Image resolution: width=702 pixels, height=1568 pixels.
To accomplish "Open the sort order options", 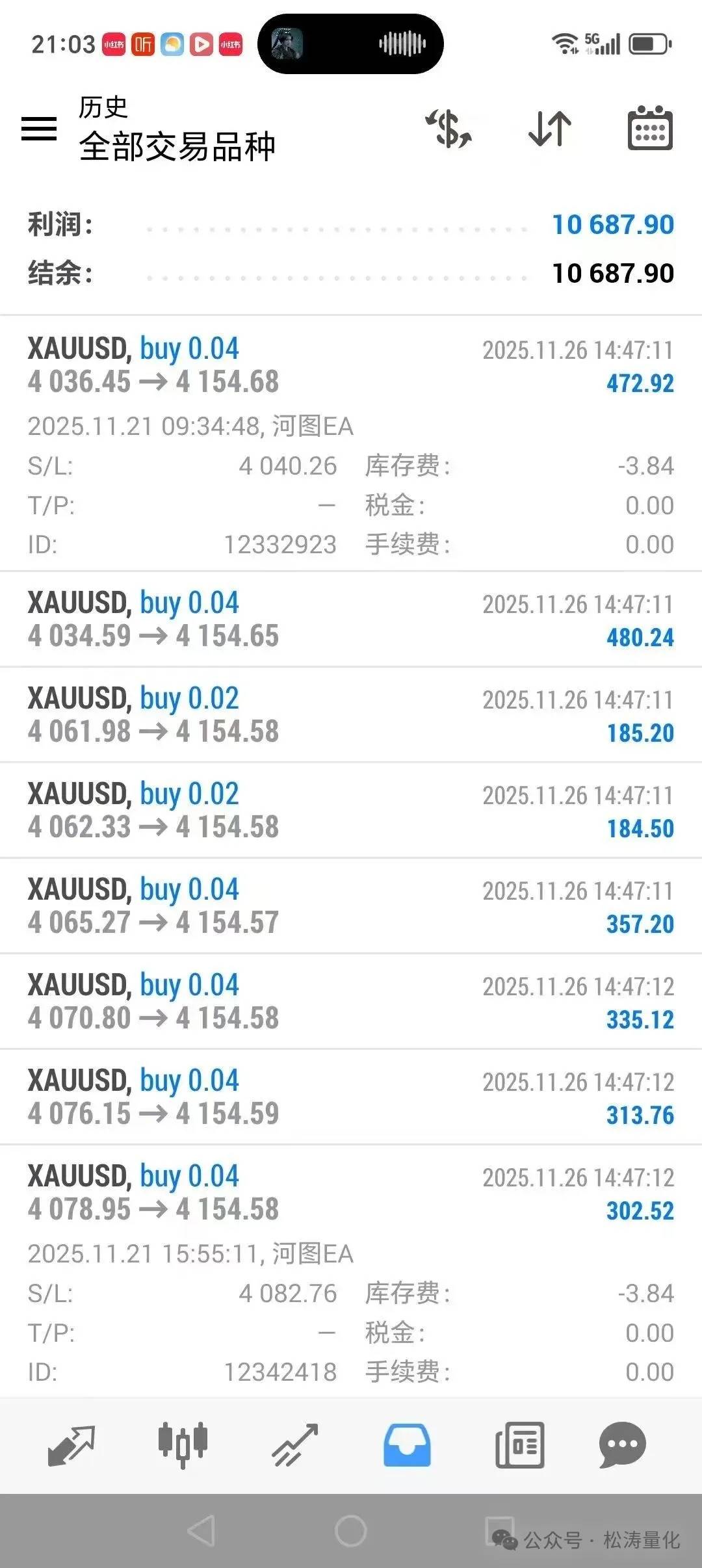I will pyautogui.click(x=550, y=128).
